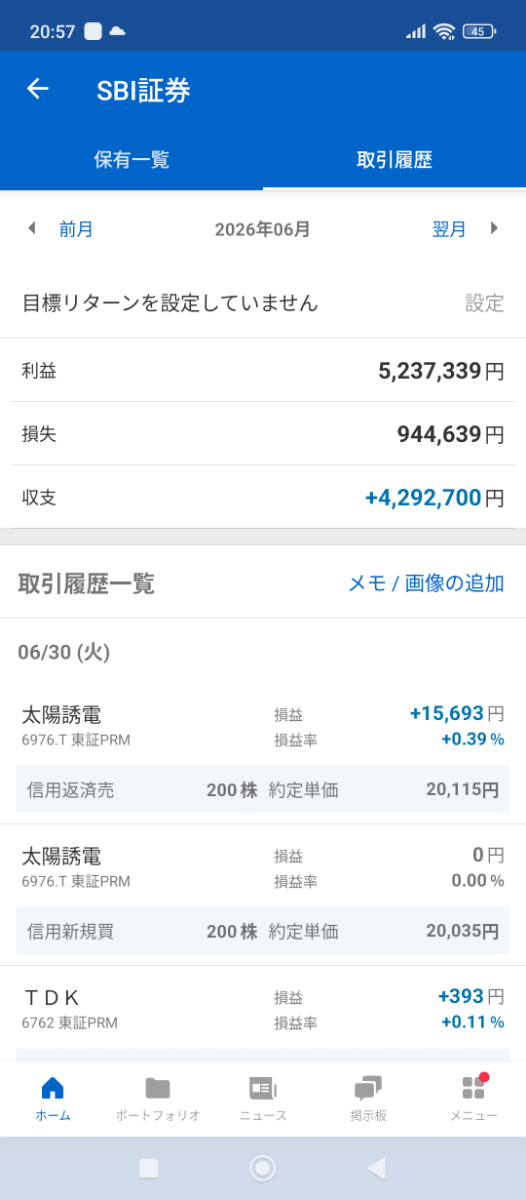Image resolution: width=526 pixels, height=1200 pixels.
Task: Open the ニュース tab
Action: (263, 1099)
